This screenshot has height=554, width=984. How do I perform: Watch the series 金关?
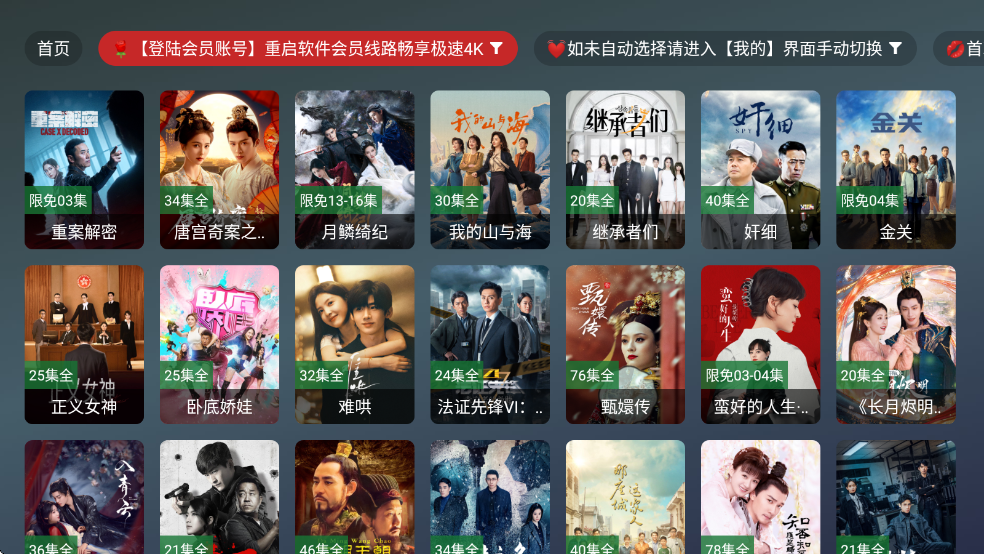pos(895,169)
